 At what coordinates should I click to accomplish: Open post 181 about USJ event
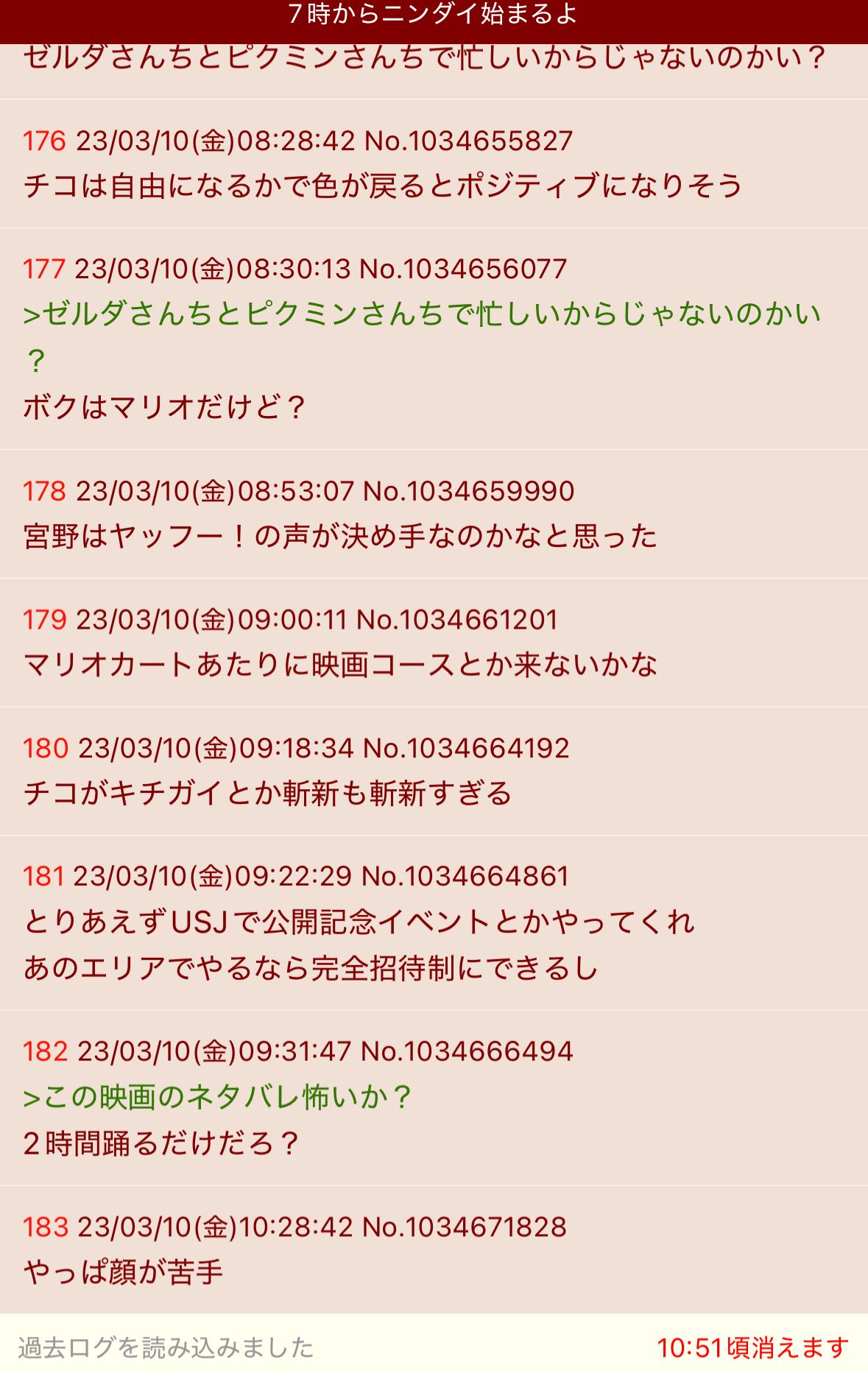(359, 922)
